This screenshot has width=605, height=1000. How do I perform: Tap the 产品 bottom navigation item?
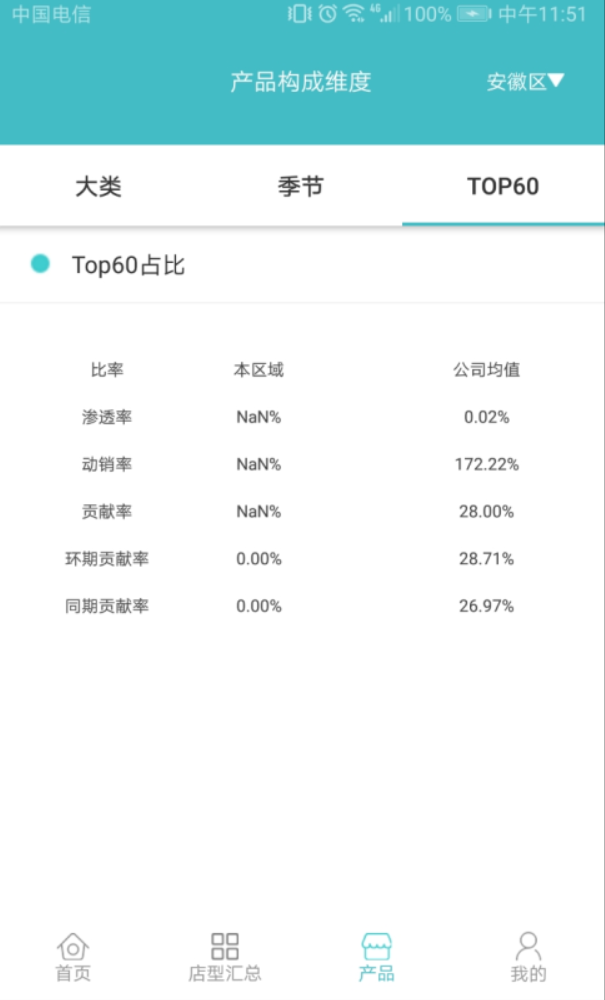[x=376, y=957]
